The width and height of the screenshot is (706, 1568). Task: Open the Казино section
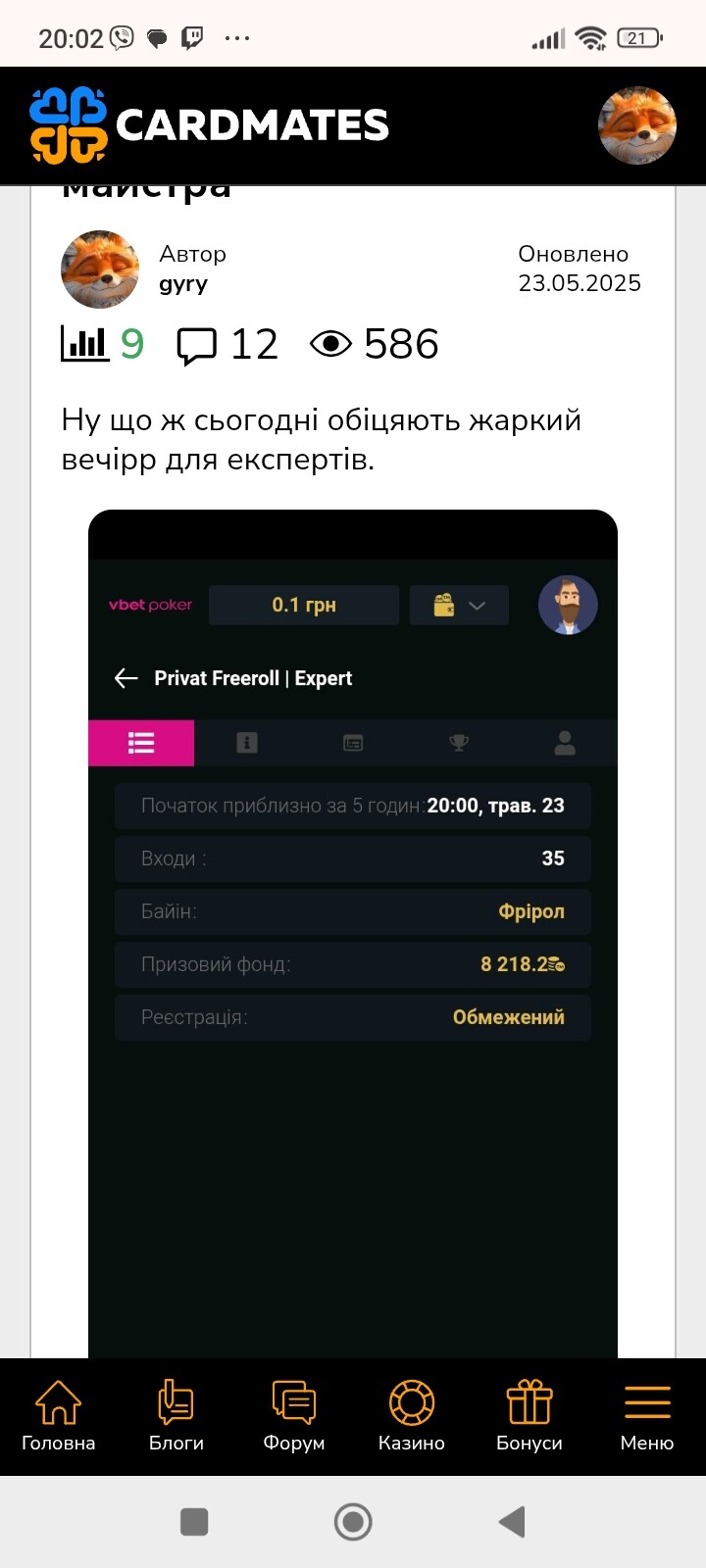coord(412,1416)
